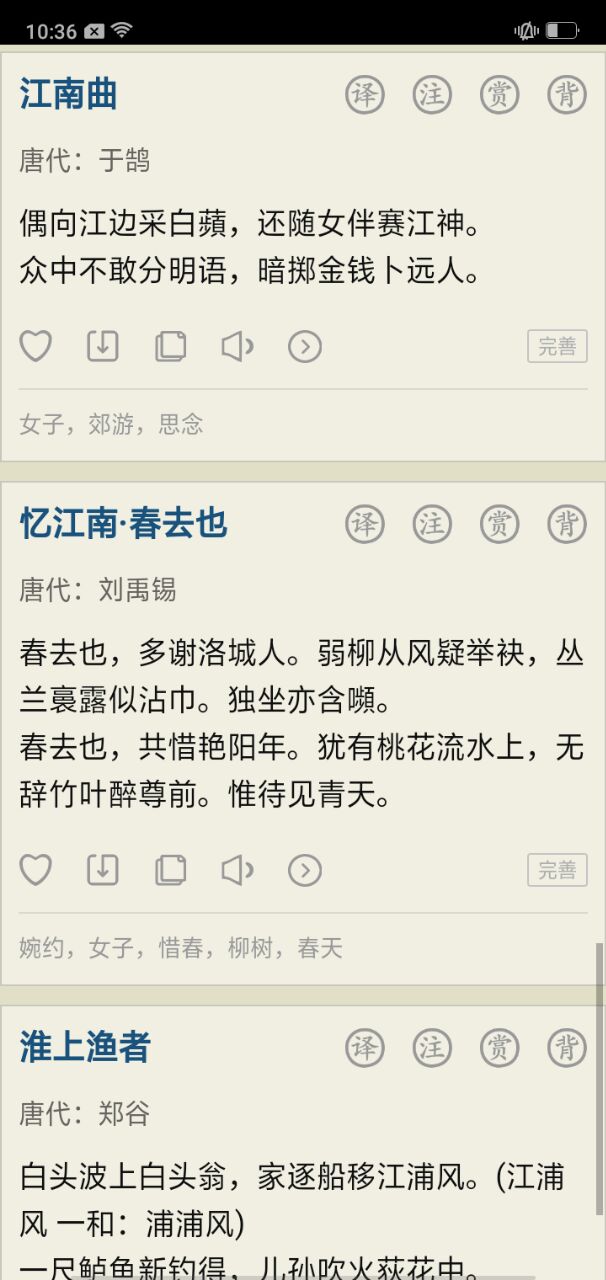This screenshot has width=606, height=1280.
Task: Open the poem title 淮上渔者
Action: 85,1047
